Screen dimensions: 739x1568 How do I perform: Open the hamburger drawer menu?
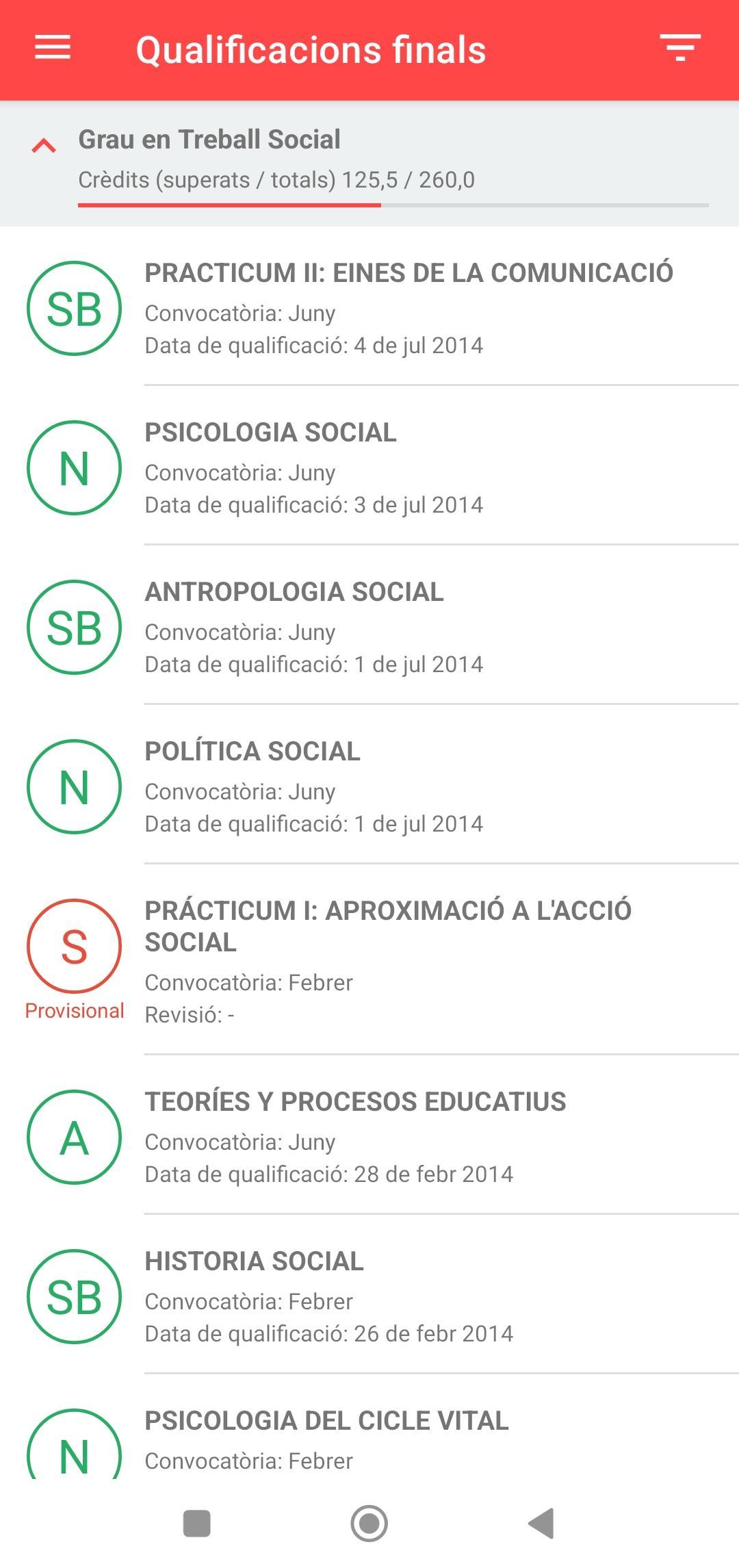[x=53, y=49]
